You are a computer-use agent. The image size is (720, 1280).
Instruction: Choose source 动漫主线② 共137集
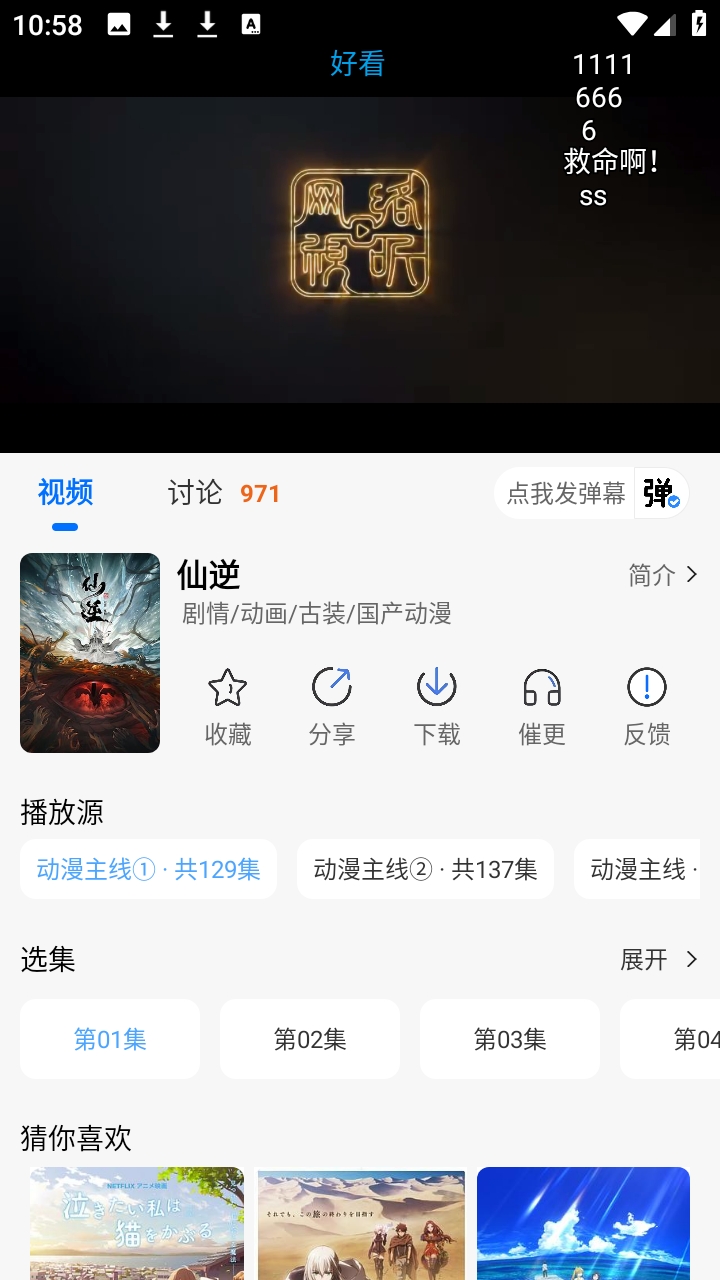point(425,869)
